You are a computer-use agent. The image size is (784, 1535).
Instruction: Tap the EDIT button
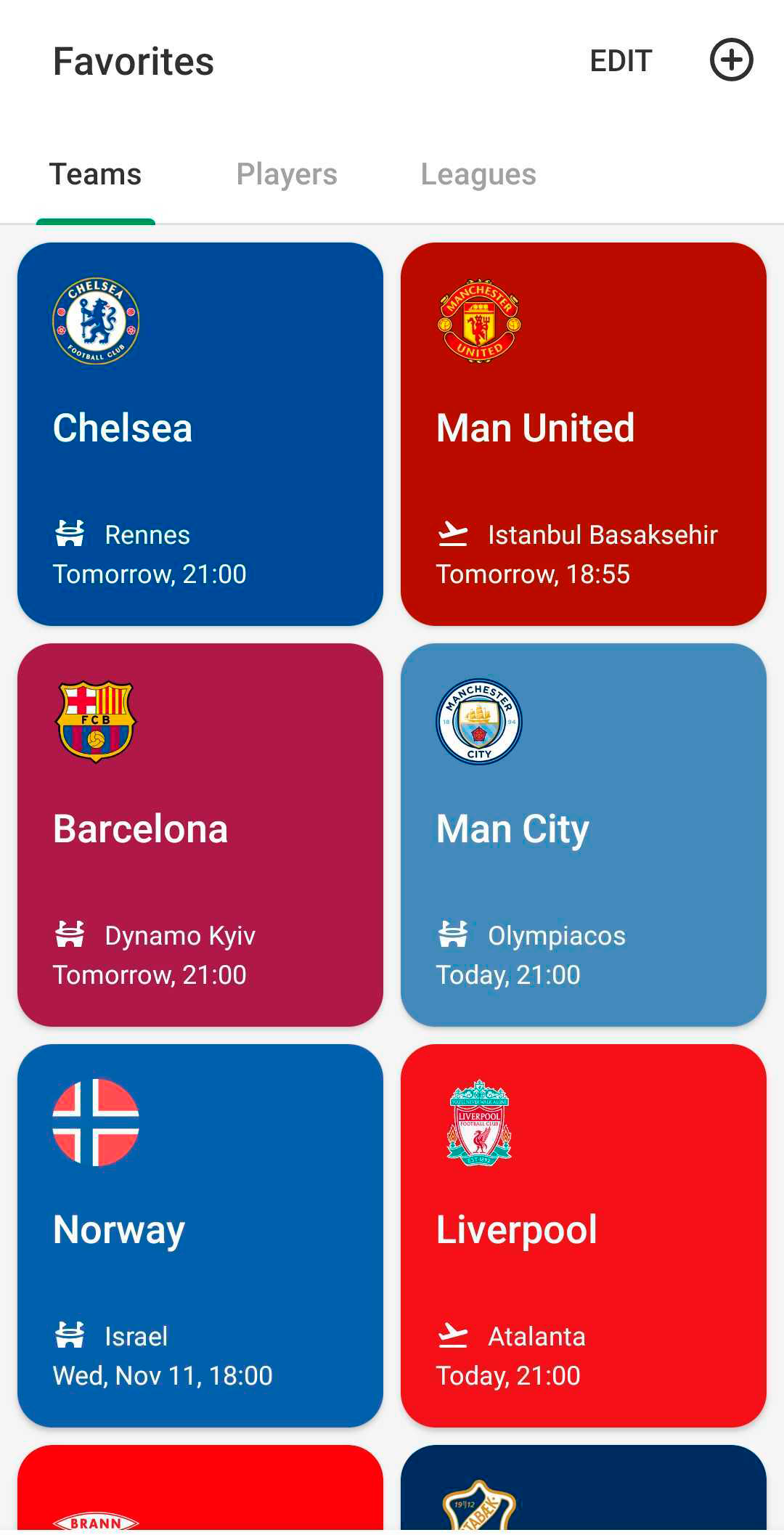tap(621, 61)
